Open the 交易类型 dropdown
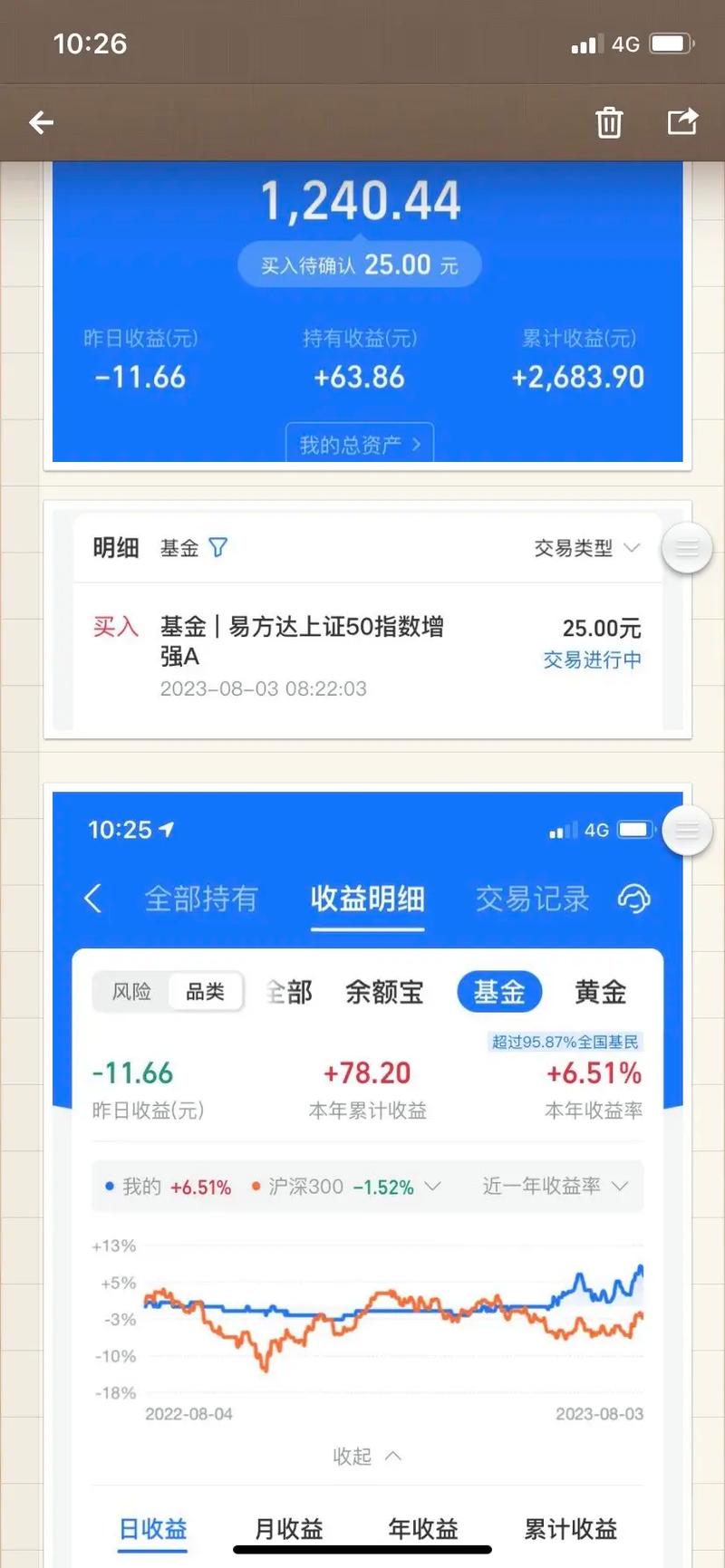 pyautogui.click(x=587, y=547)
